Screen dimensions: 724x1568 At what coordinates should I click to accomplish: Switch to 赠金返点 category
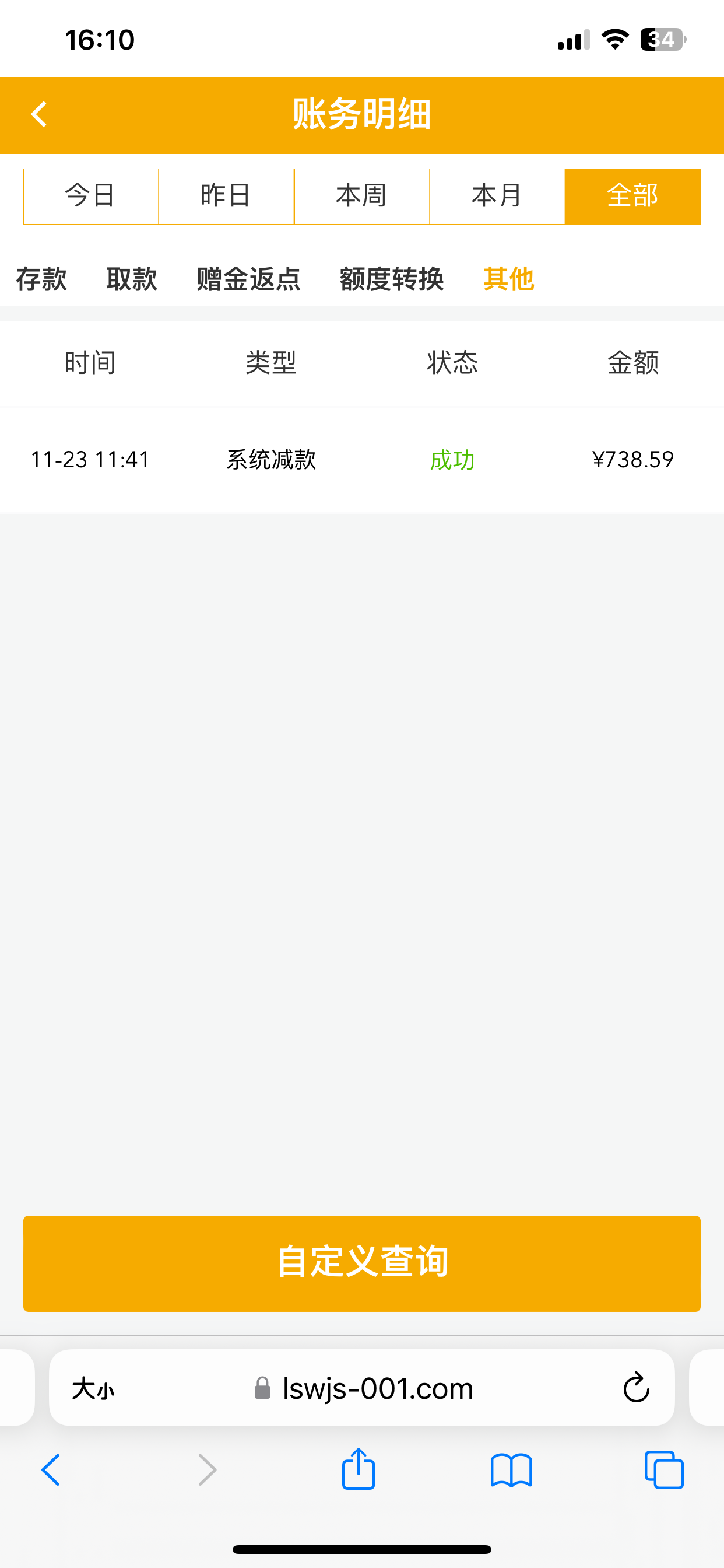[247, 279]
